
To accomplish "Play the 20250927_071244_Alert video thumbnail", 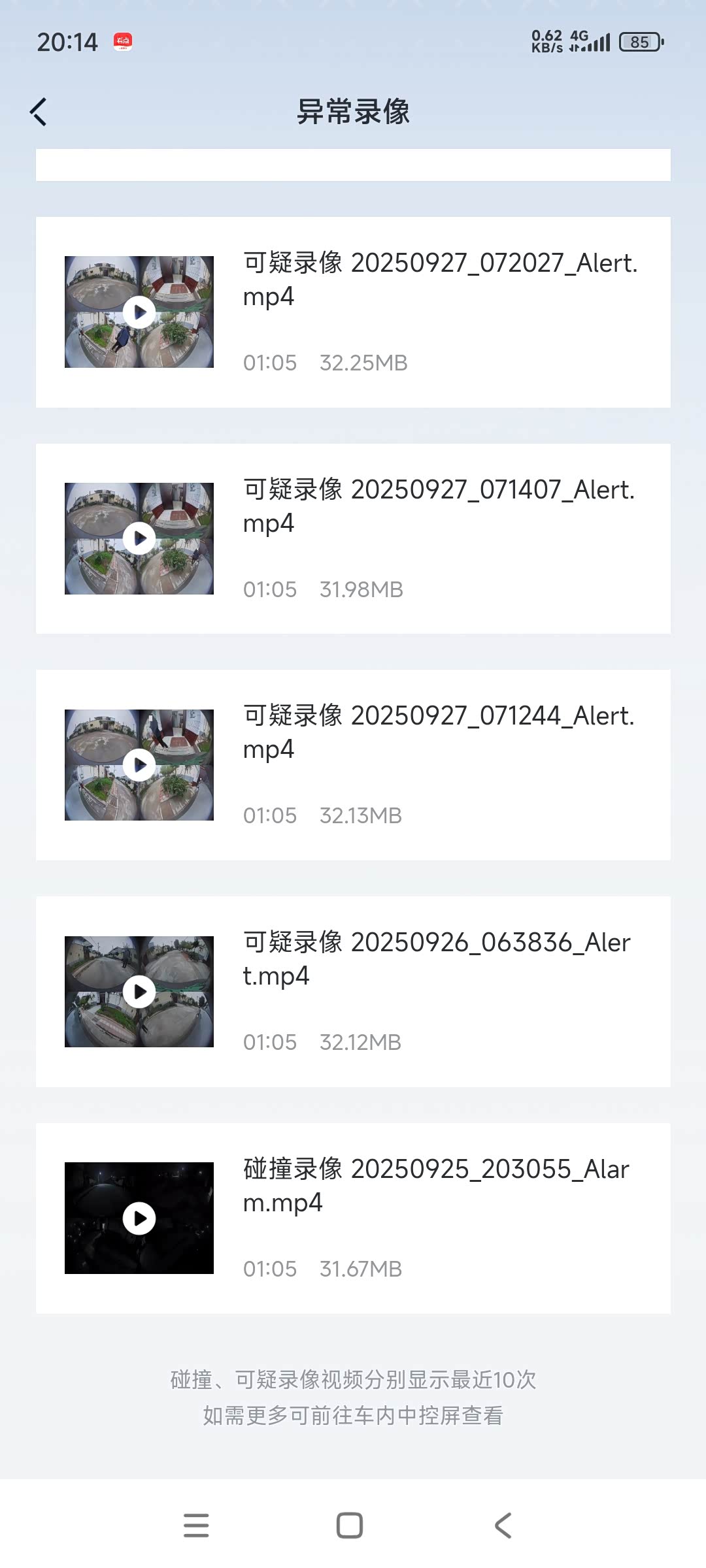I will click(139, 765).
